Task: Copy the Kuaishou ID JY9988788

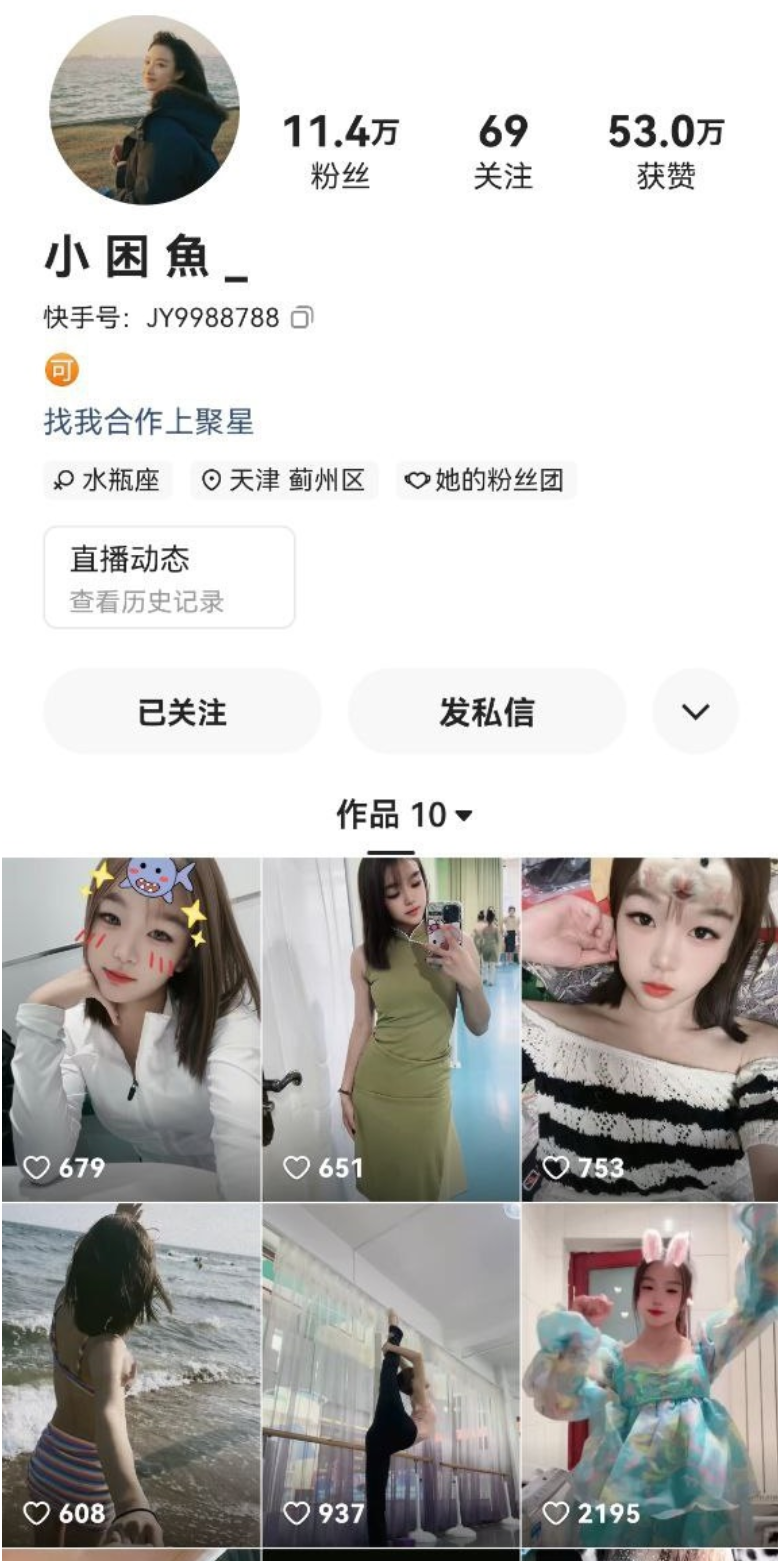Action: click(x=302, y=318)
